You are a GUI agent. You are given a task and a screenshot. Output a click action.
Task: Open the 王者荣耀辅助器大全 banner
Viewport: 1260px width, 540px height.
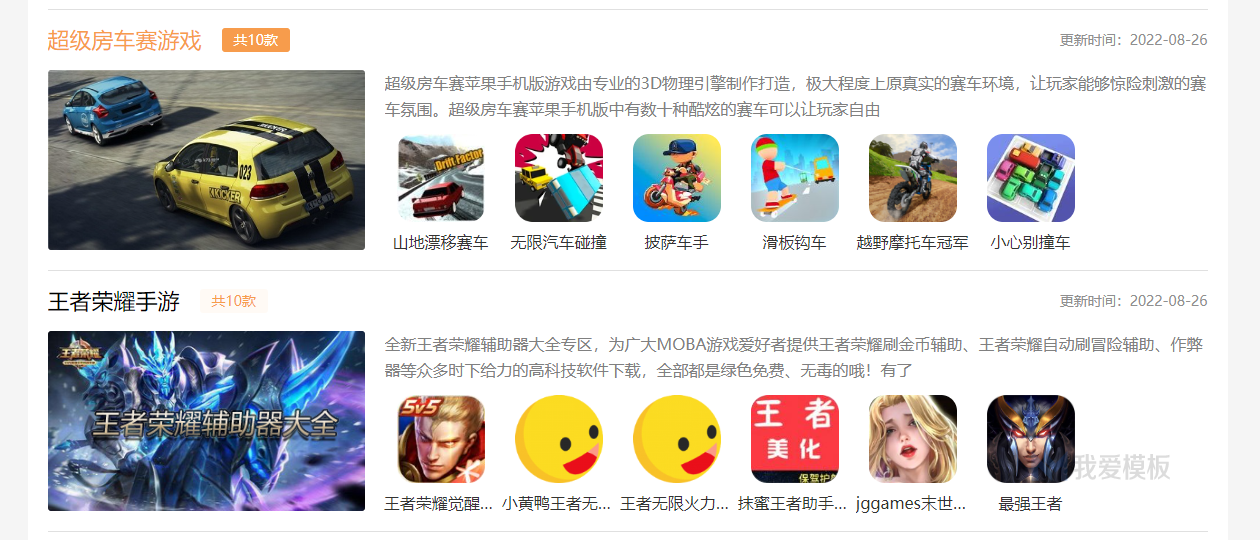[x=206, y=421]
